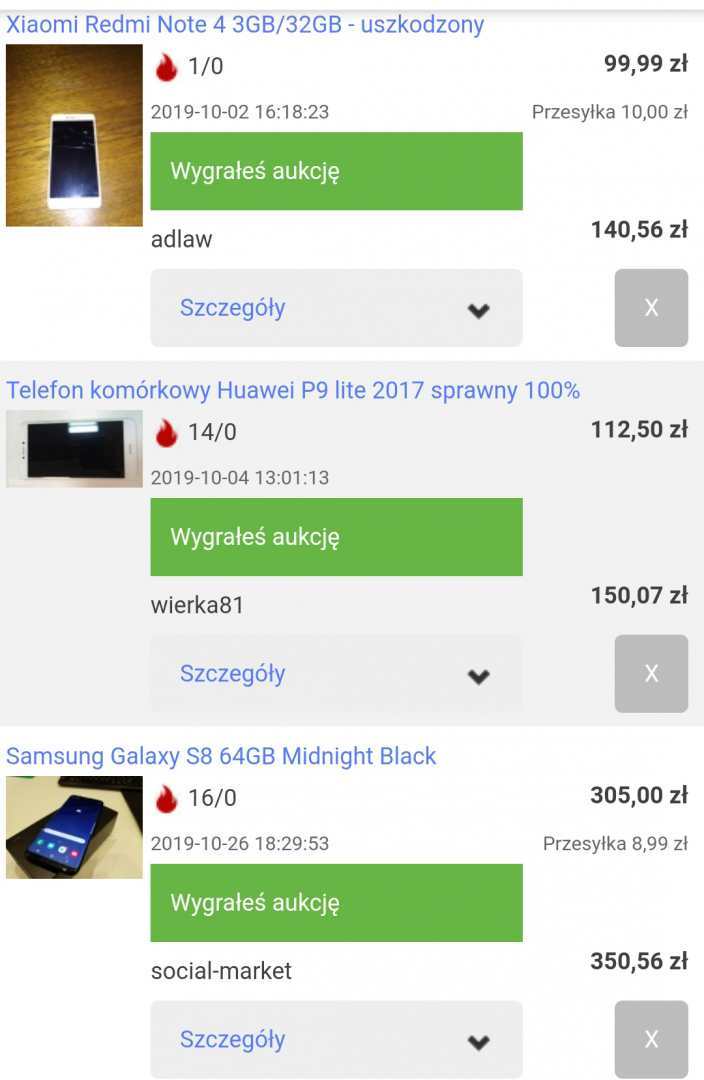Expand Szczegóły for the Xiaomi Redmi auction

coord(336,308)
